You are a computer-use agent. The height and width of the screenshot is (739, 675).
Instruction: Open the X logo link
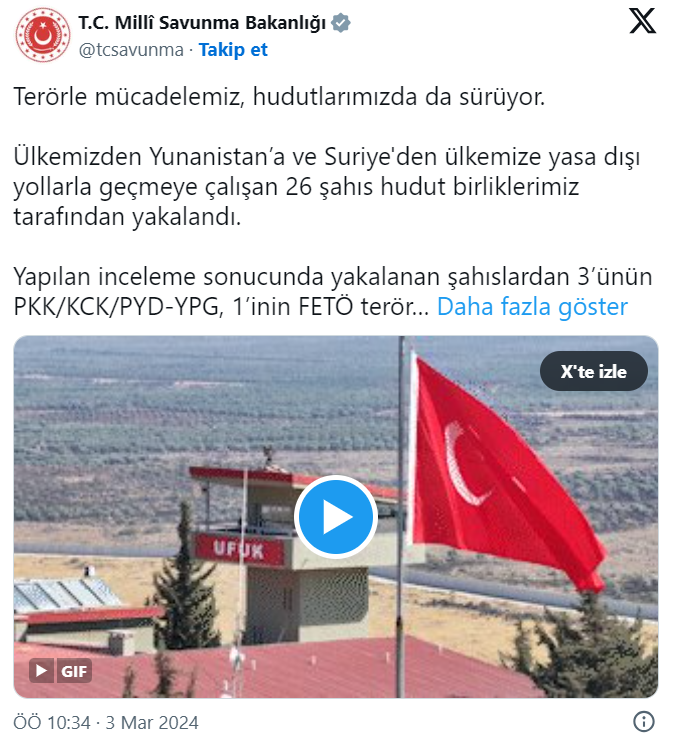(x=642, y=20)
